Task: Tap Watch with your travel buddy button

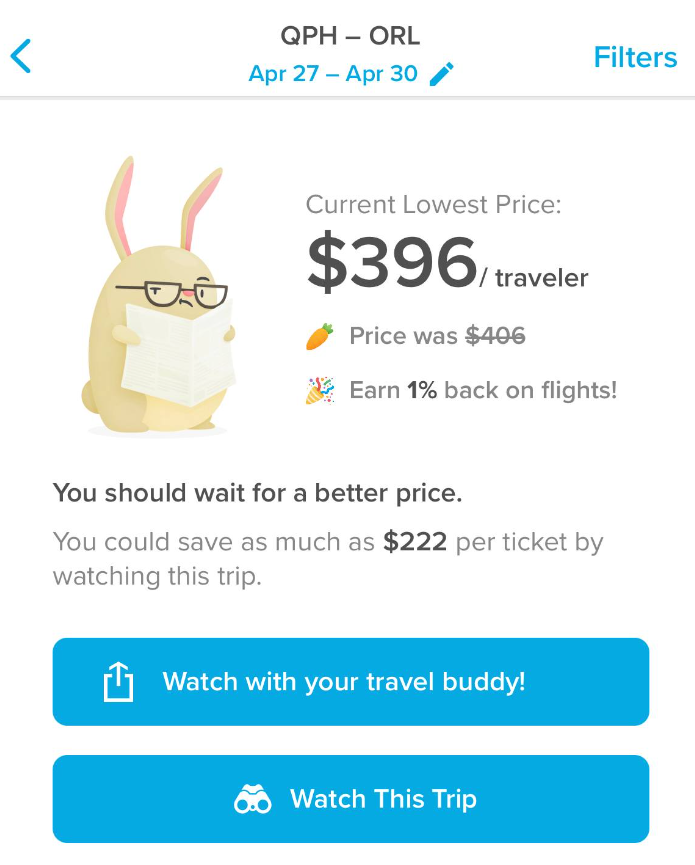Action: tap(350, 682)
